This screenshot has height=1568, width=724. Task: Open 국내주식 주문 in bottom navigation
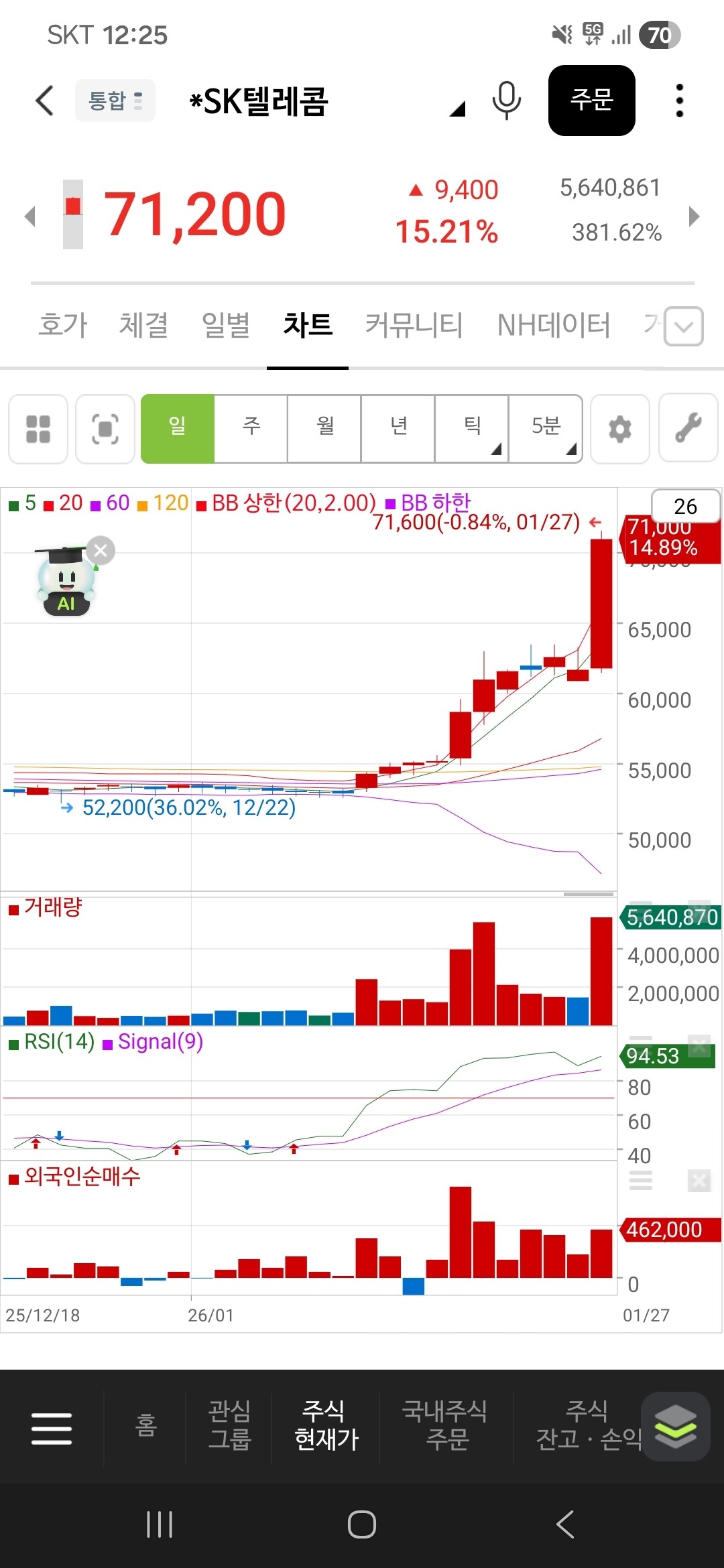click(x=446, y=1425)
